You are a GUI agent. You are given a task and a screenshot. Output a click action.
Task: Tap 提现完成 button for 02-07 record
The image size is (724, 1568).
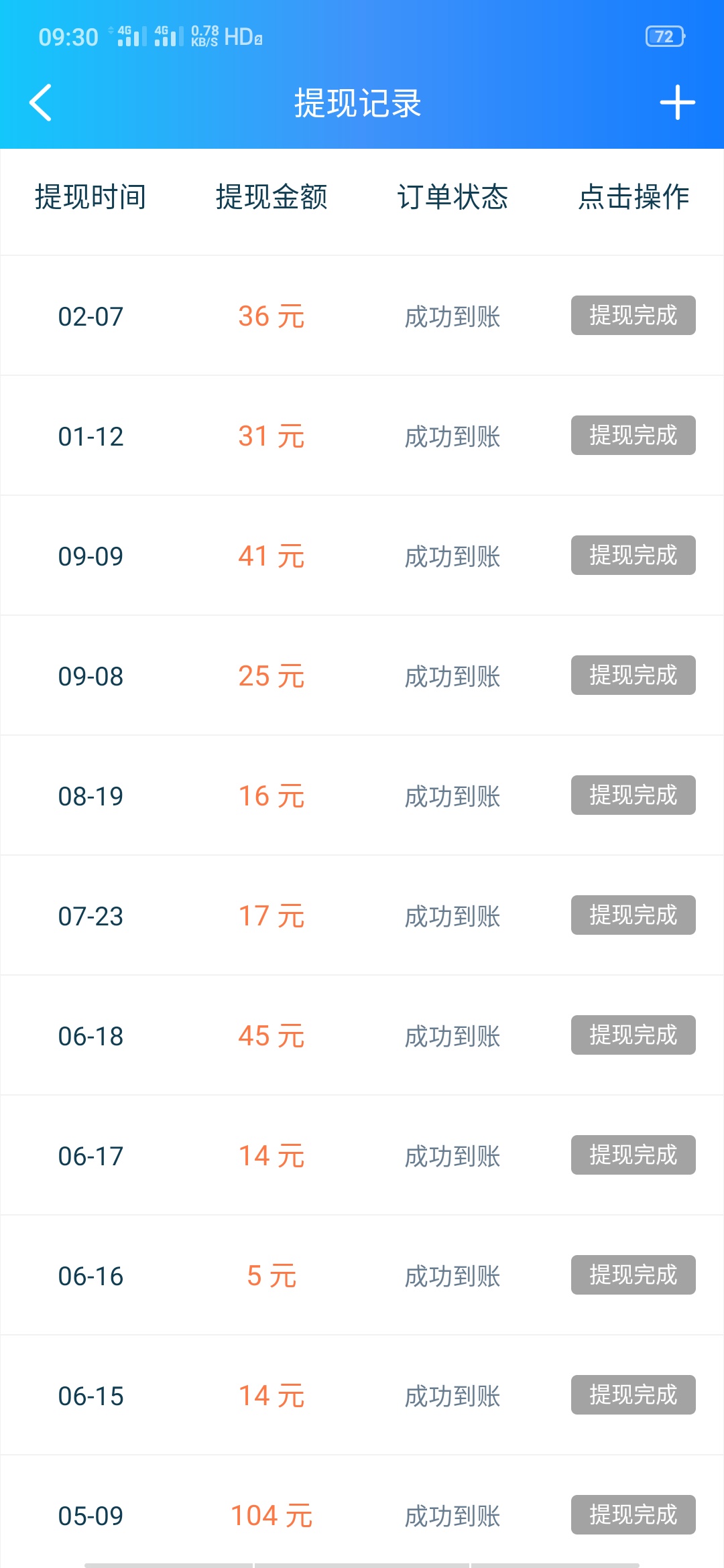point(633,315)
